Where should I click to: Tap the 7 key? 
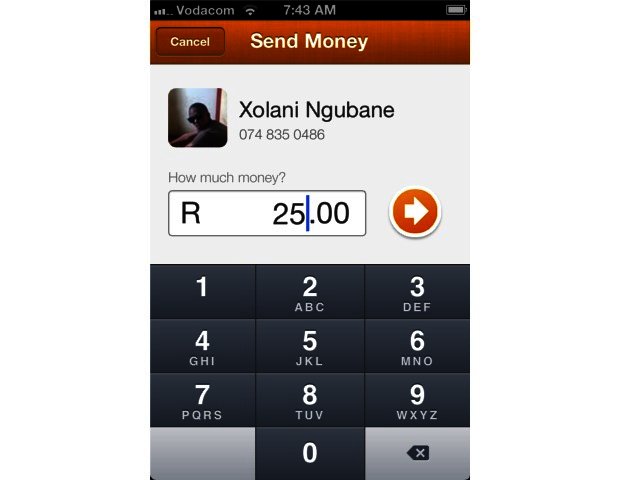[202, 399]
